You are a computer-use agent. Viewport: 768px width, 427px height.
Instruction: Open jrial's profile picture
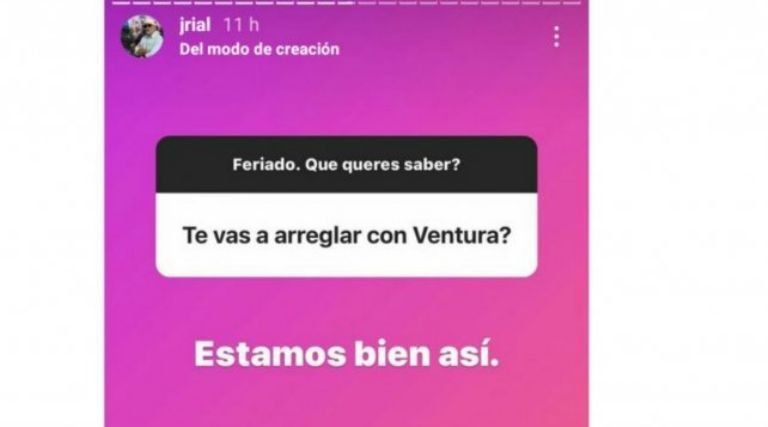click(x=141, y=36)
